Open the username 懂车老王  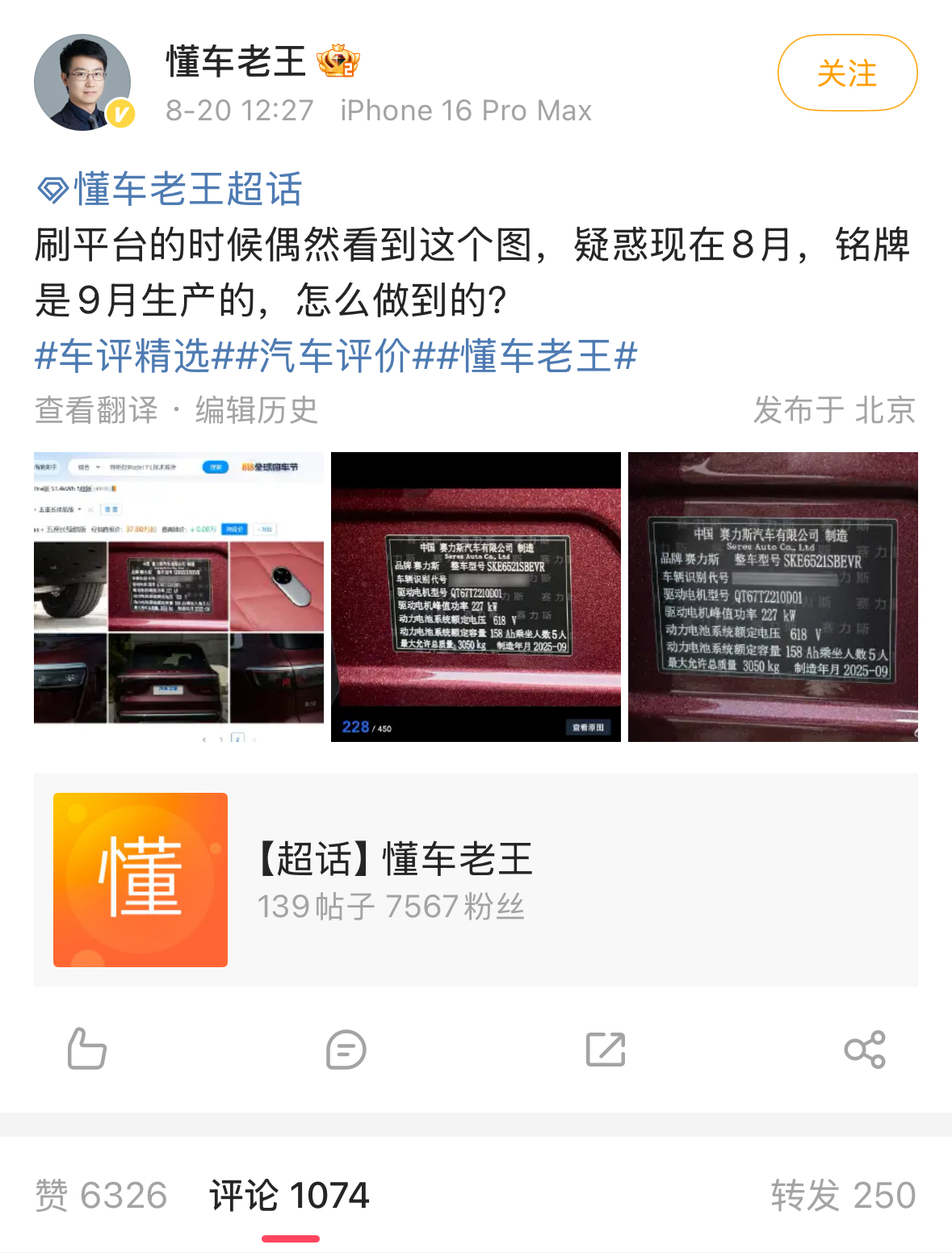pyautogui.click(x=236, y=61)
